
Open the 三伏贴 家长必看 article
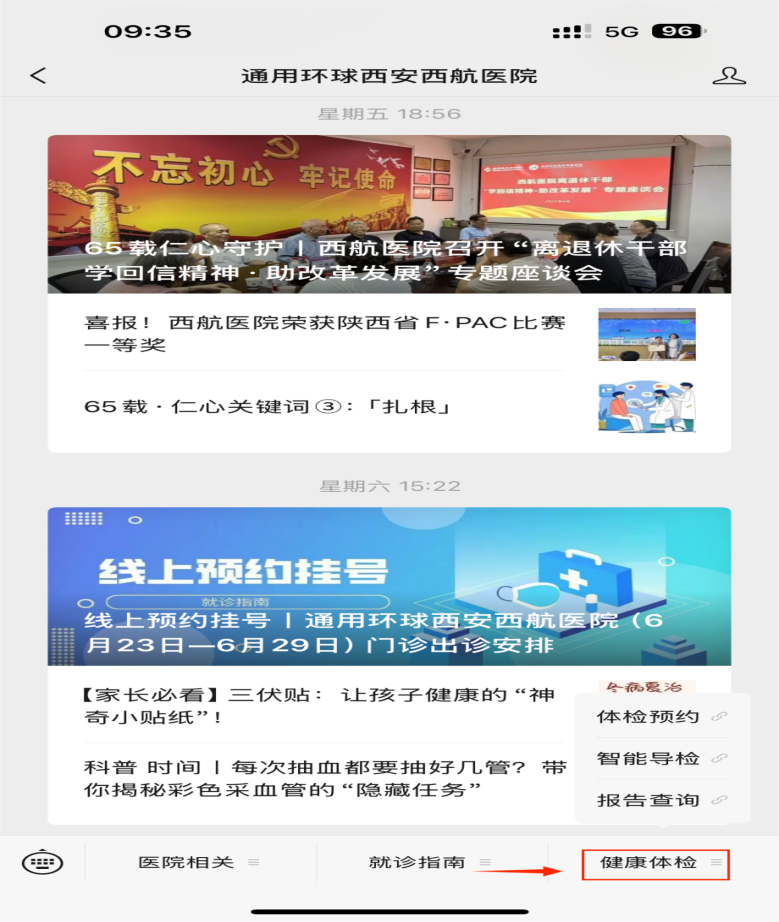click(320, 706)
